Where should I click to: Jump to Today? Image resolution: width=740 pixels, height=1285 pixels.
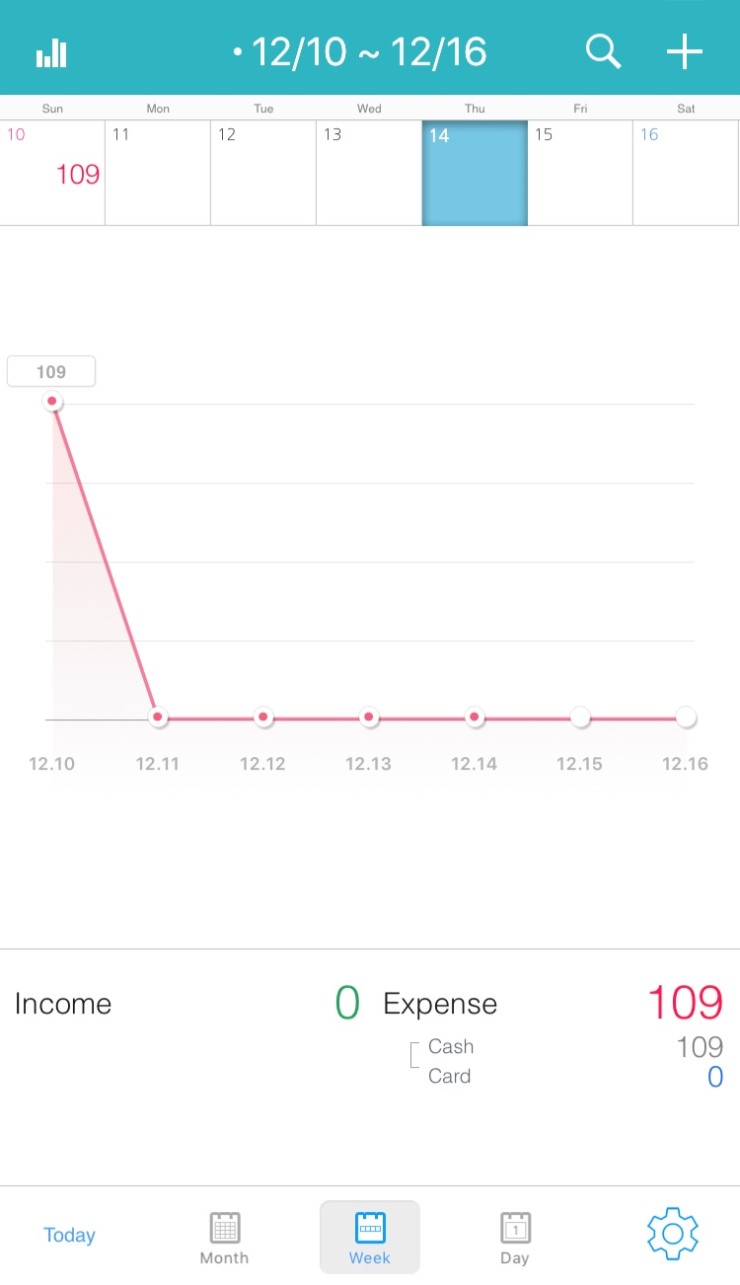69,1235
